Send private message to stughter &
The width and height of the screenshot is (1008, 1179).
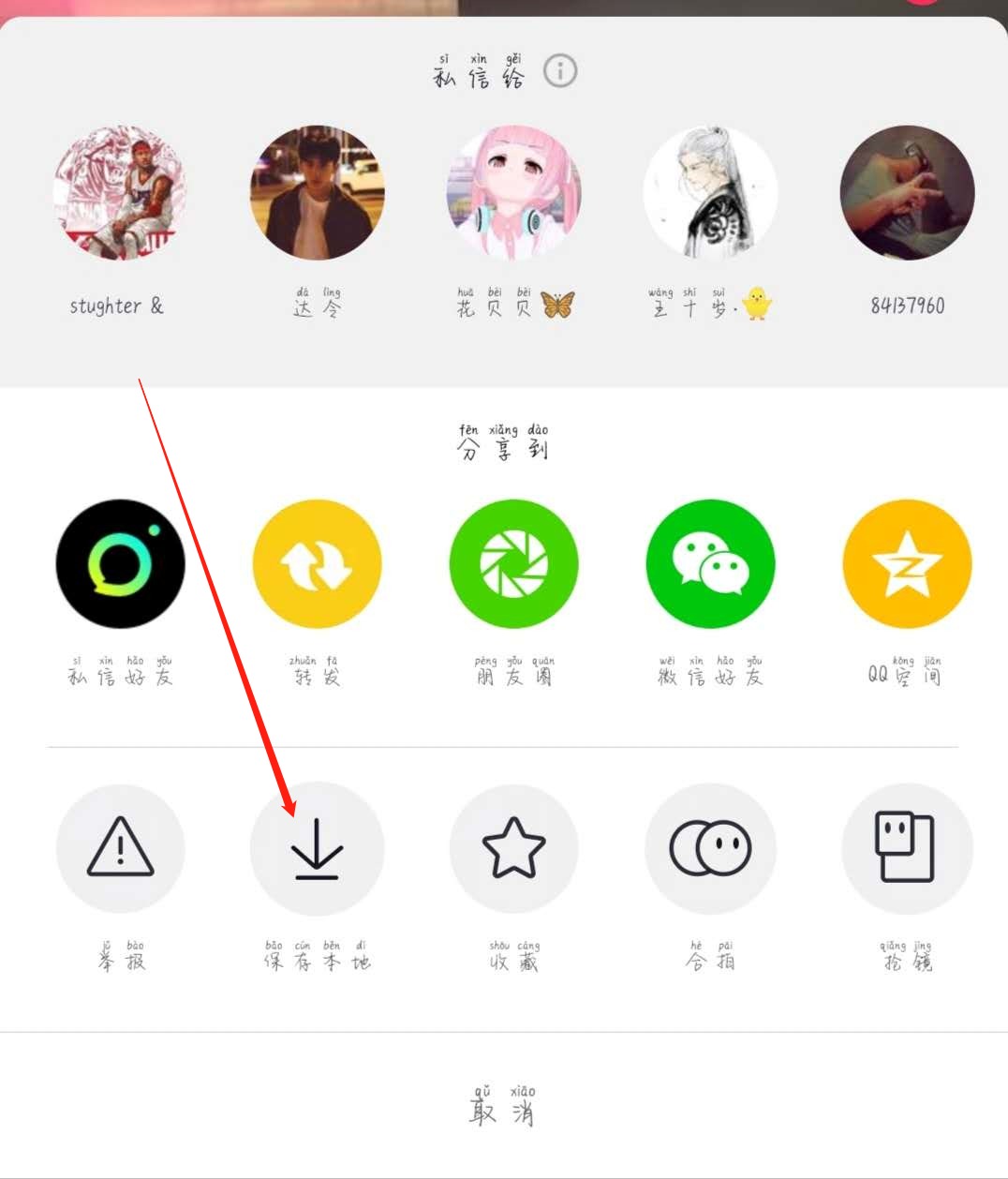pyautogui.click(x=120, y=193)
